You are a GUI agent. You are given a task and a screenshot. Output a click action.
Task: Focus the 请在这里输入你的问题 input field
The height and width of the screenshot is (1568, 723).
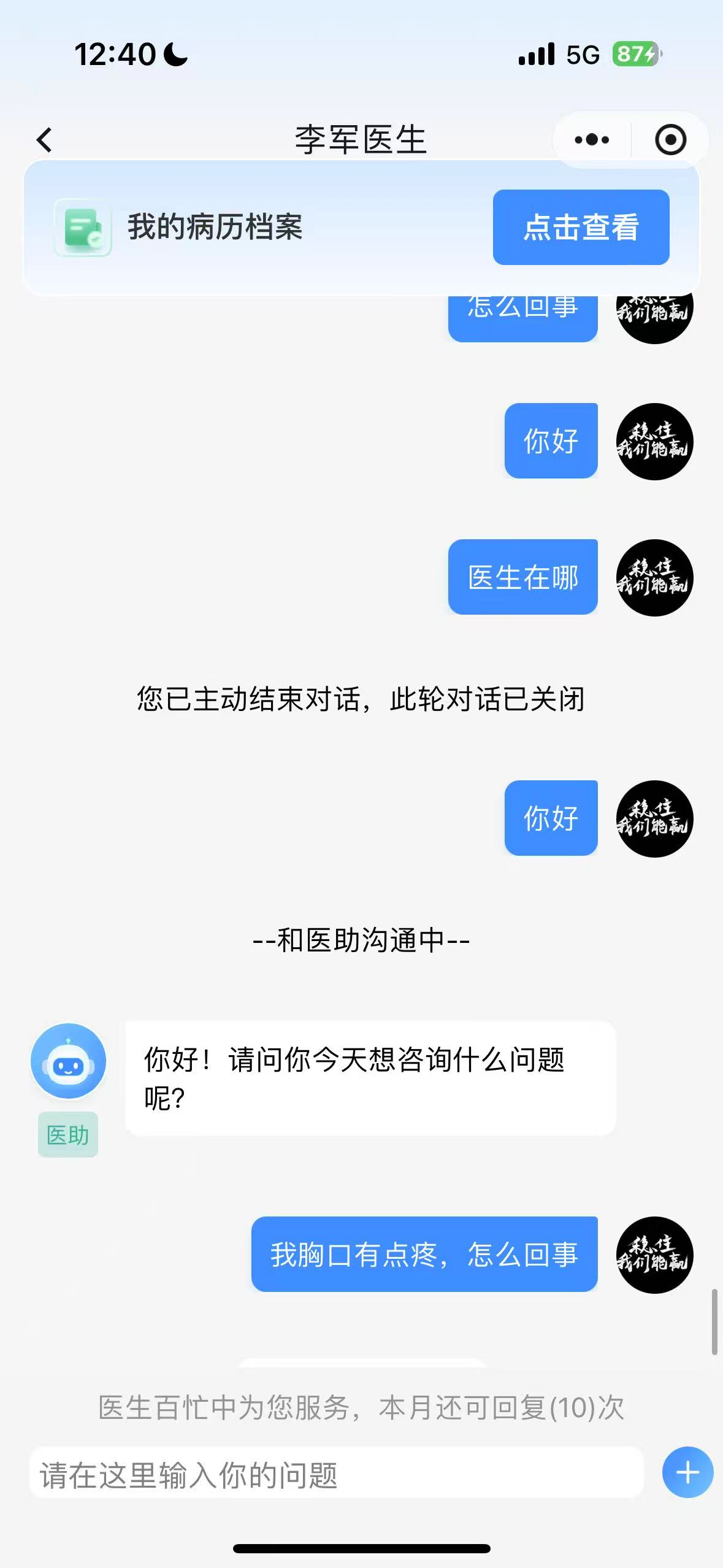336,1474
